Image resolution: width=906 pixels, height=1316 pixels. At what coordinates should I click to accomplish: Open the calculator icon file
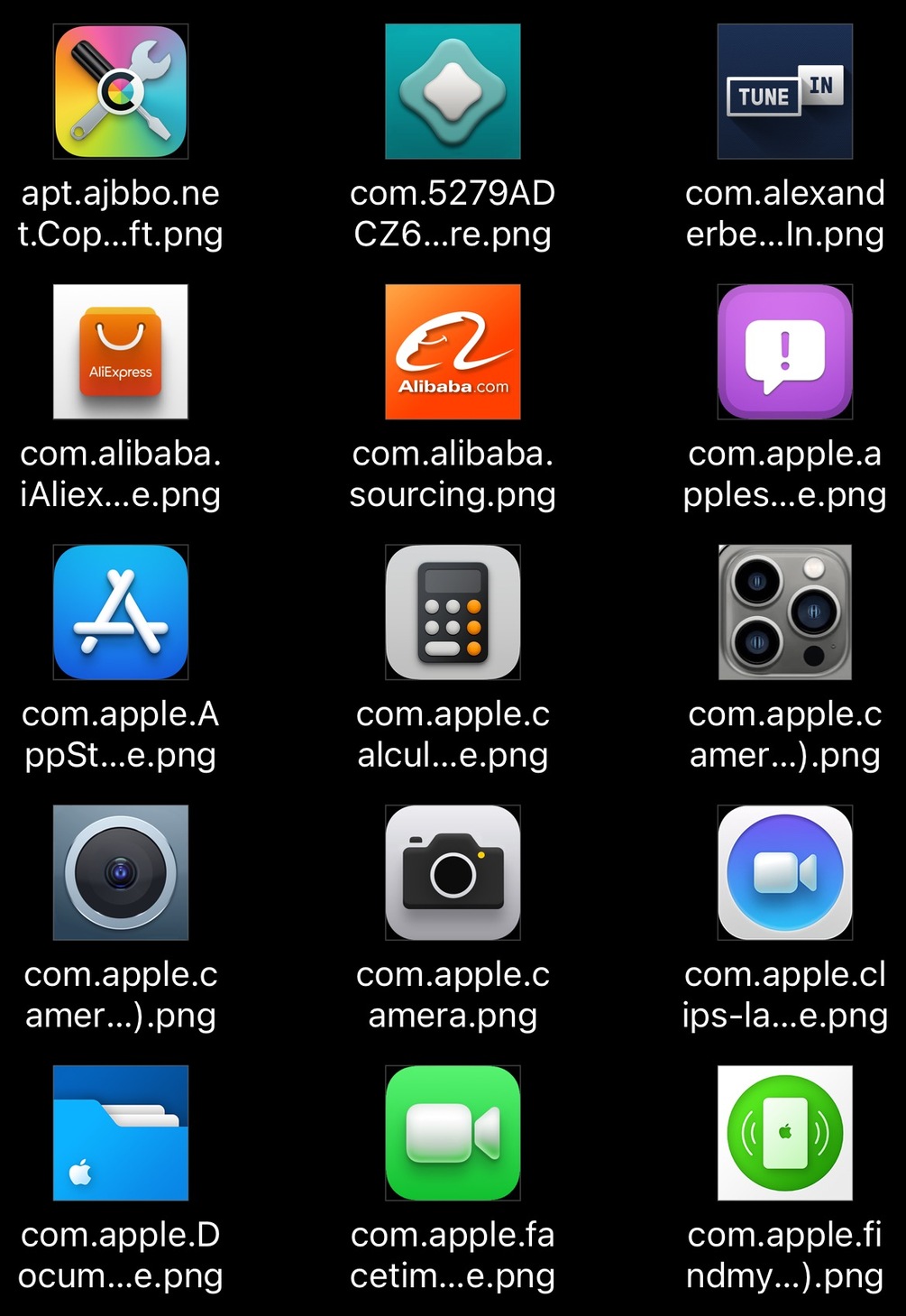point(453,612)
